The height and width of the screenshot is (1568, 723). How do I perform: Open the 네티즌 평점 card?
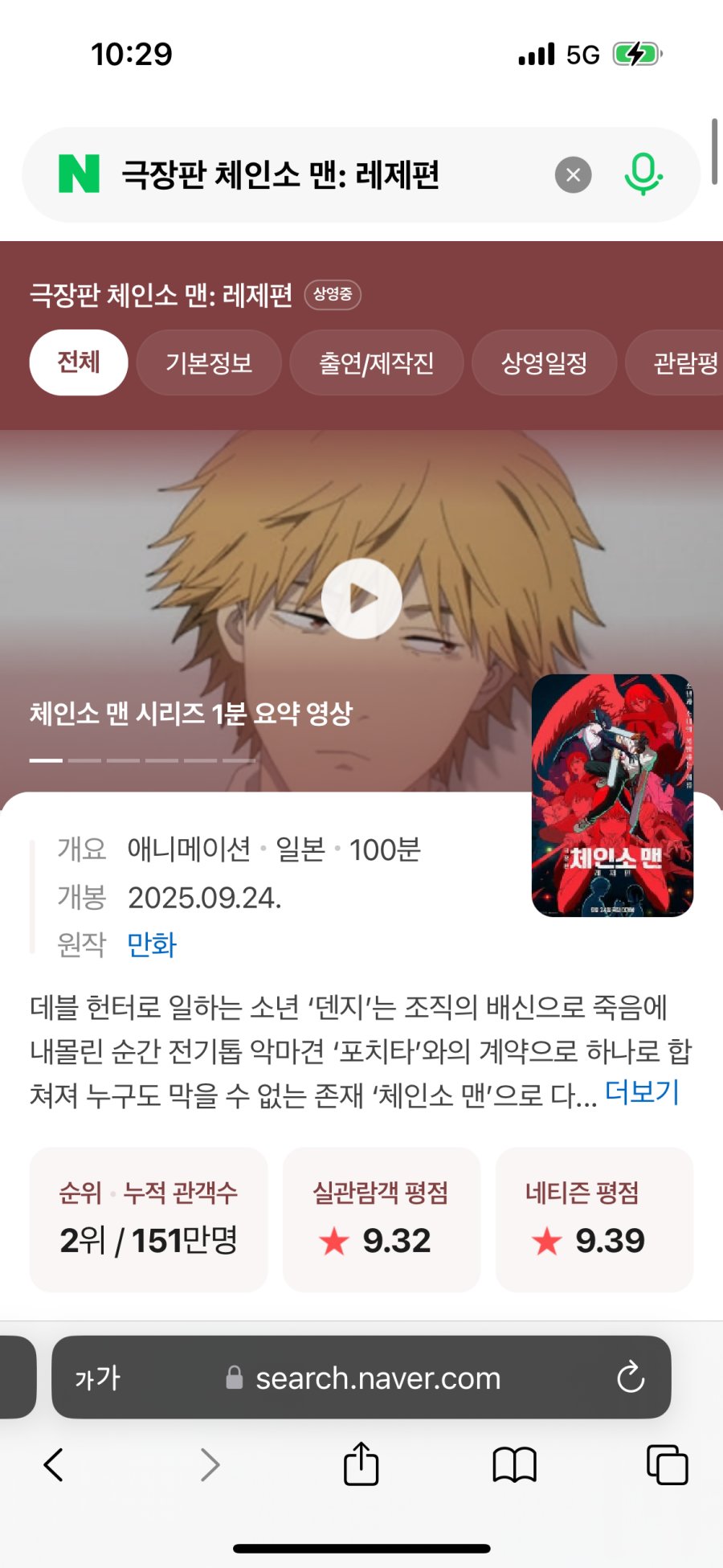[x=594, y=1219]
